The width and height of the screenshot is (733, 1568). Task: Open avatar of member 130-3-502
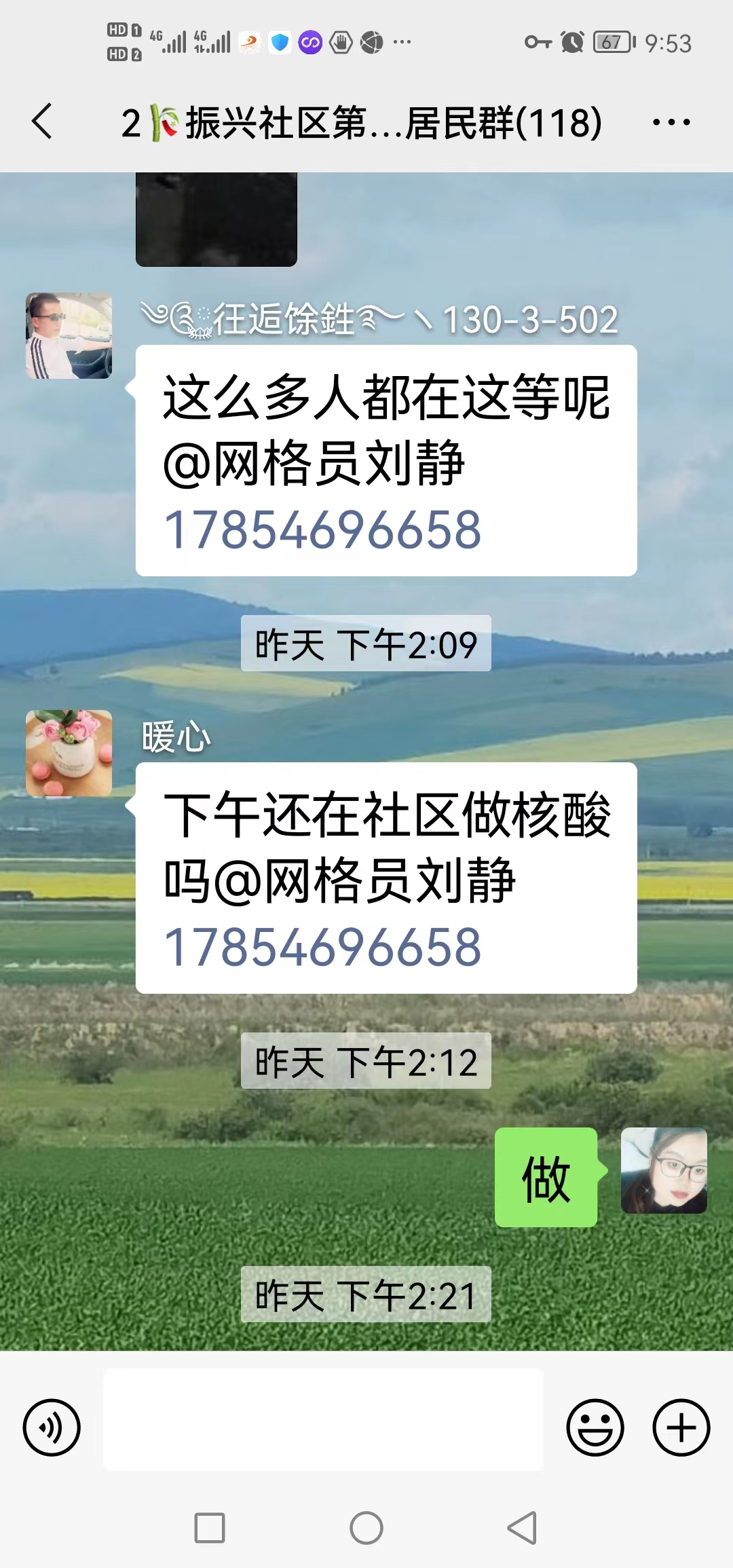coord(69,335)
